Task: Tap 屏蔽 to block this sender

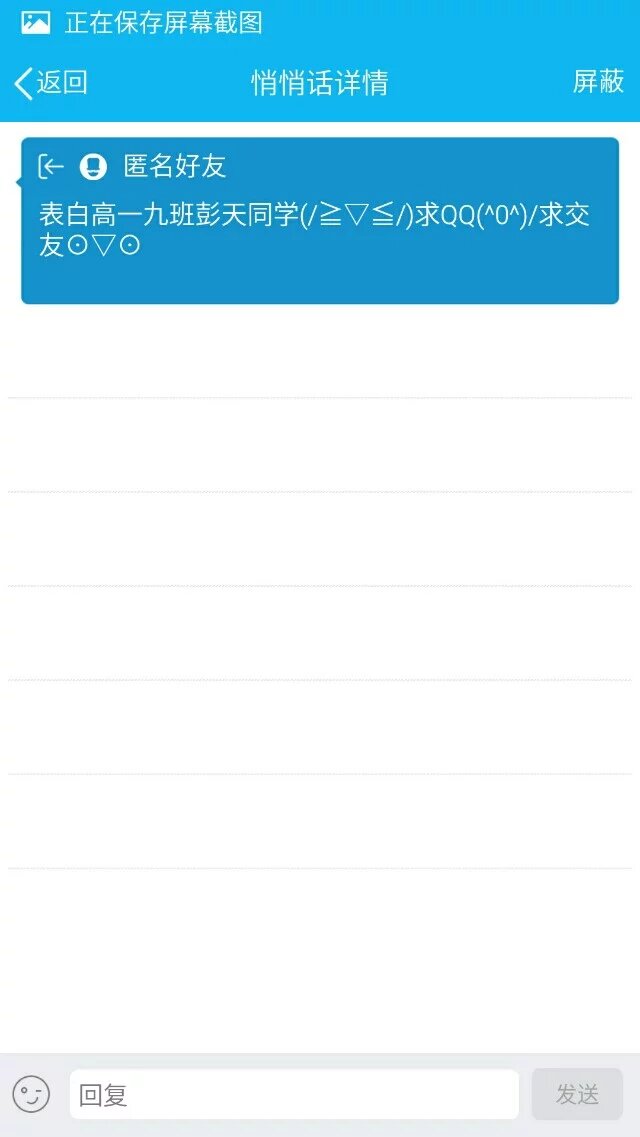Action: (x=598, y=82)
